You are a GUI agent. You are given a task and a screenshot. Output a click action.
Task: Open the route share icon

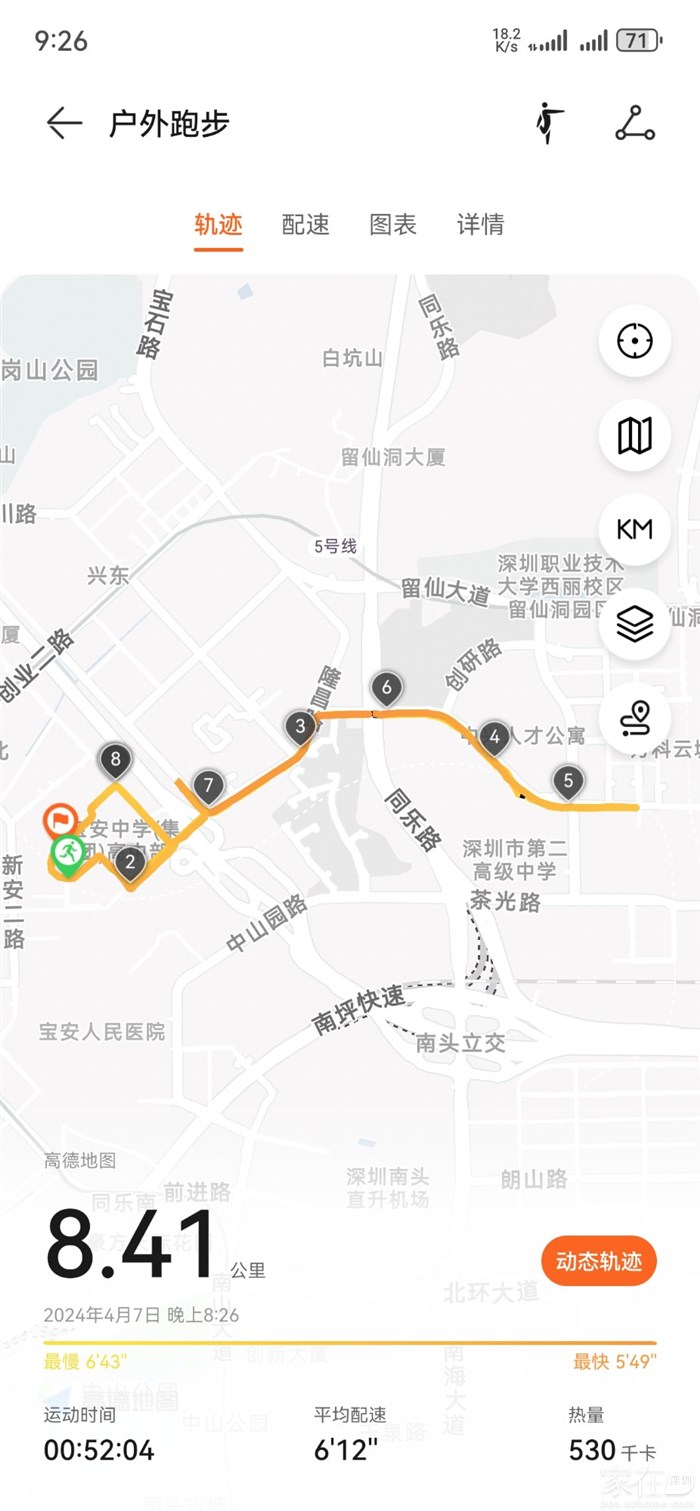(634, 123)
